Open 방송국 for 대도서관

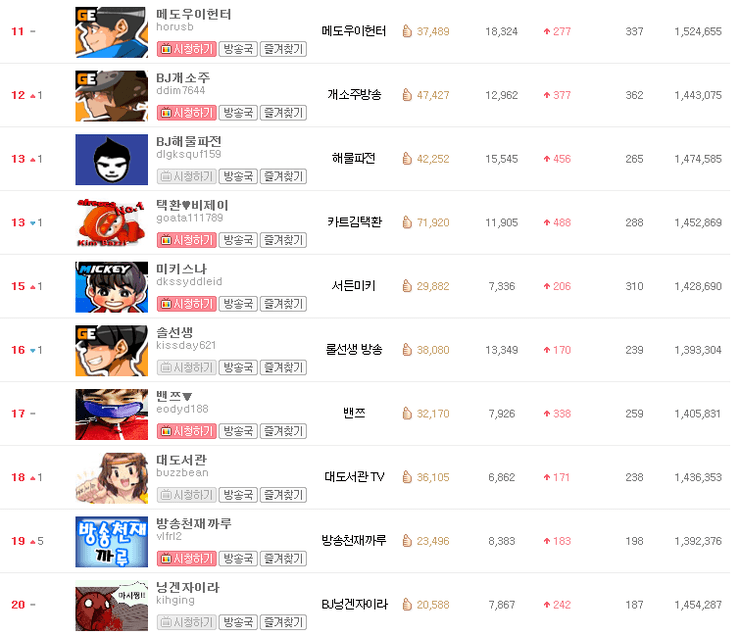tap(238, 495)
